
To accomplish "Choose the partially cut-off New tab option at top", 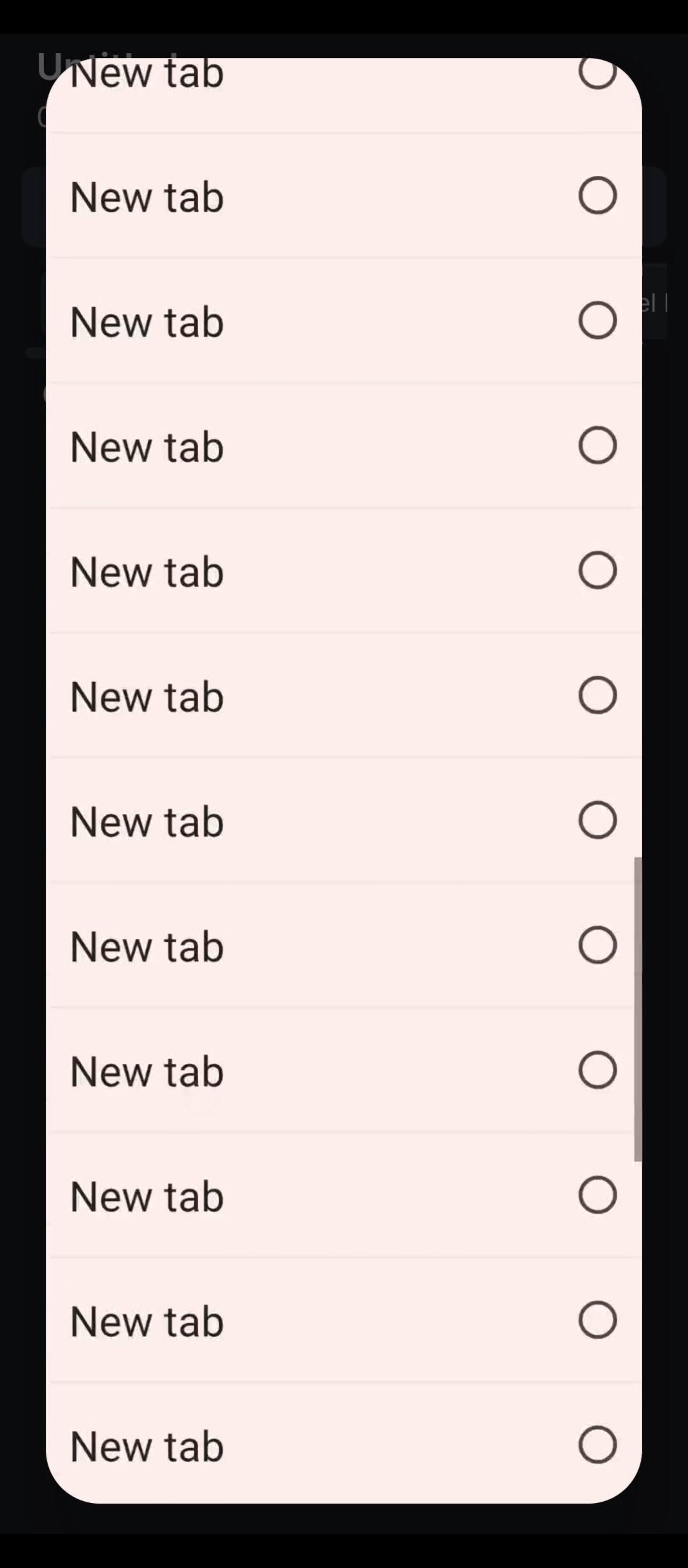I will (x=344, y=95).
